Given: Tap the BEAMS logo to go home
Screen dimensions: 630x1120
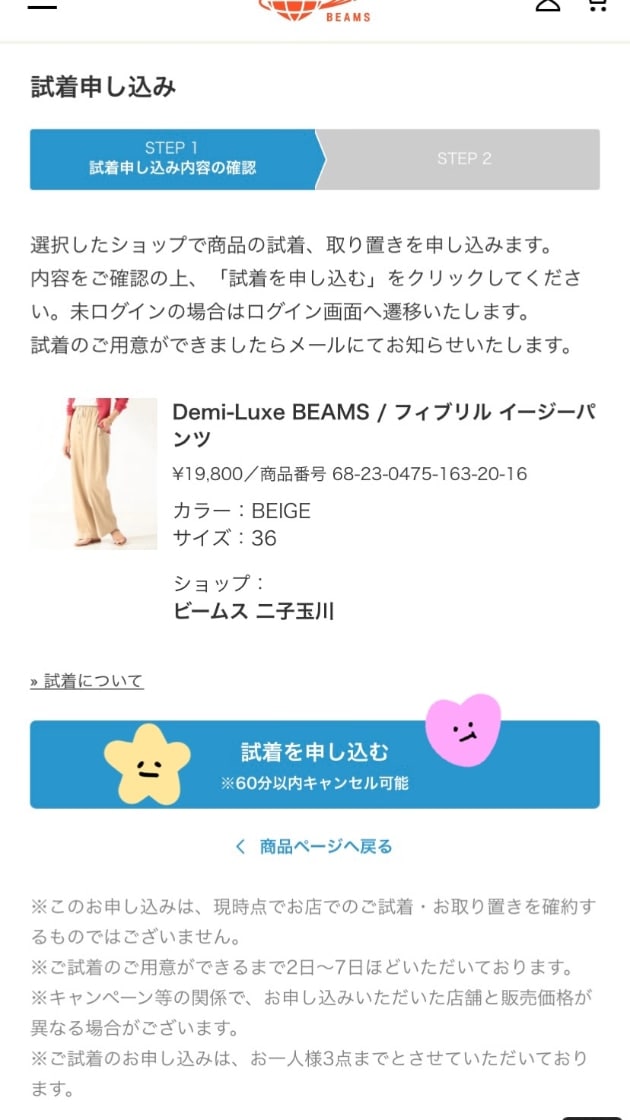Looking at the screenshot, I should 315,10.
